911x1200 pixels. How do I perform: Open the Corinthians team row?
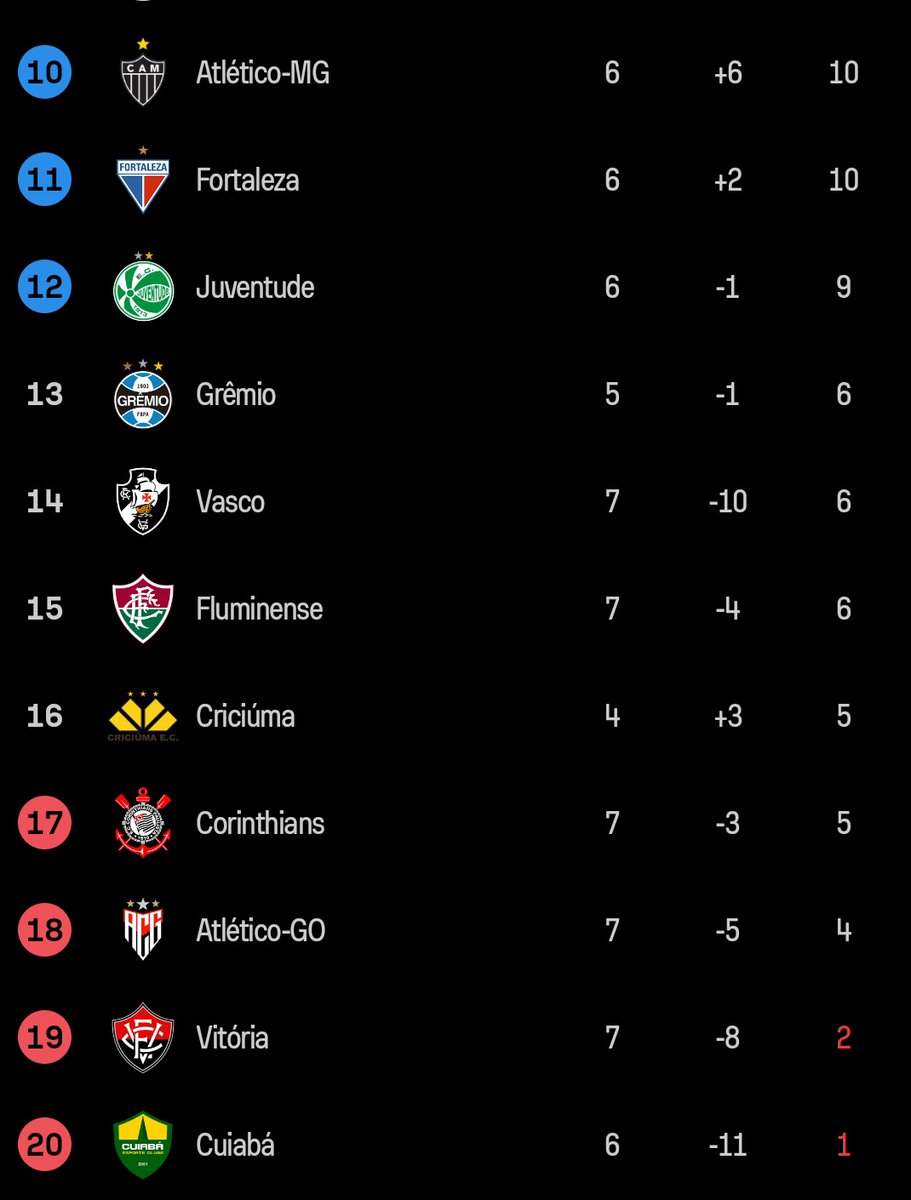(260, 823)
